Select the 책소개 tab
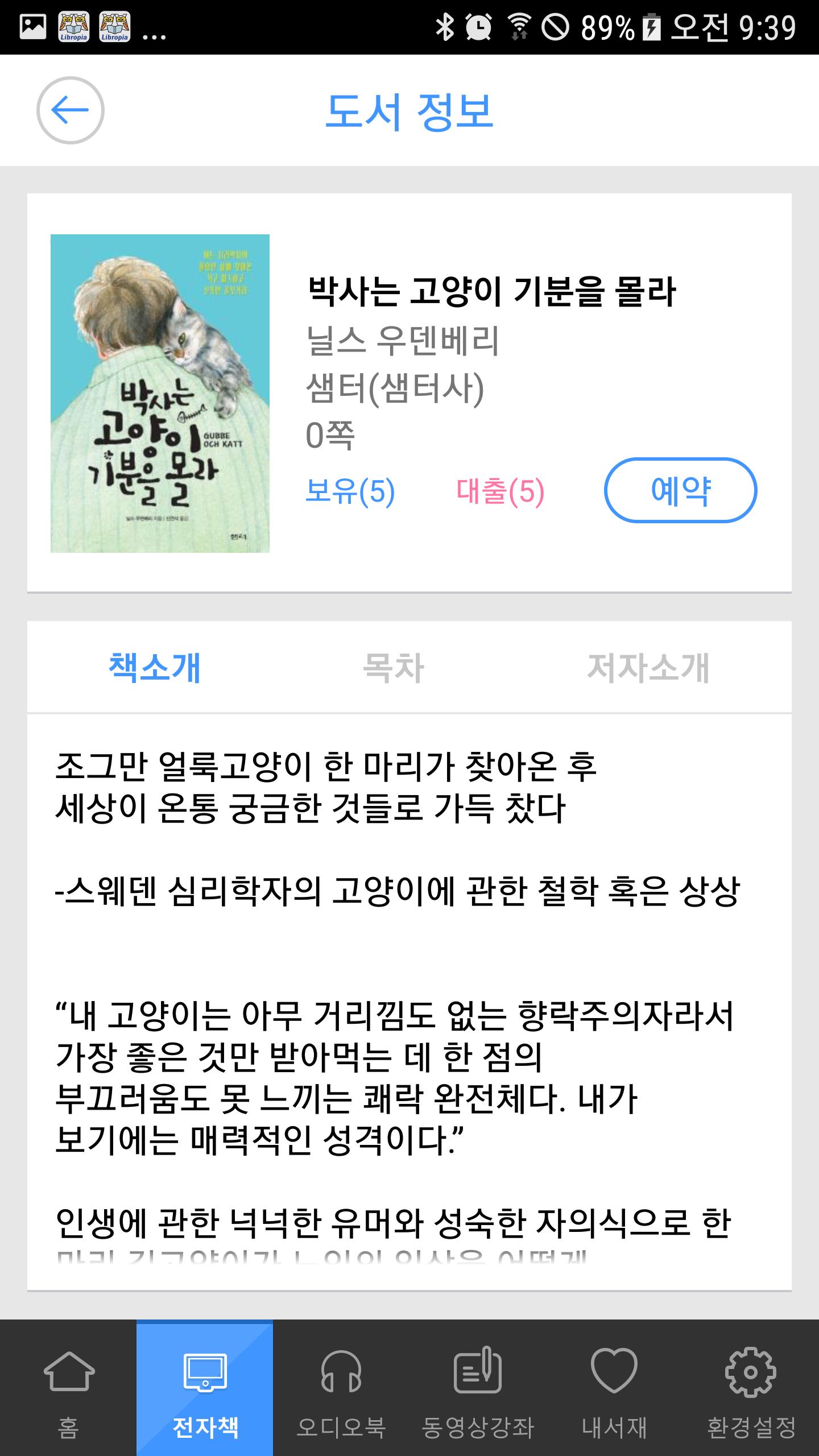This screenshot has width=819, height=1456. (x=155, y=667)
